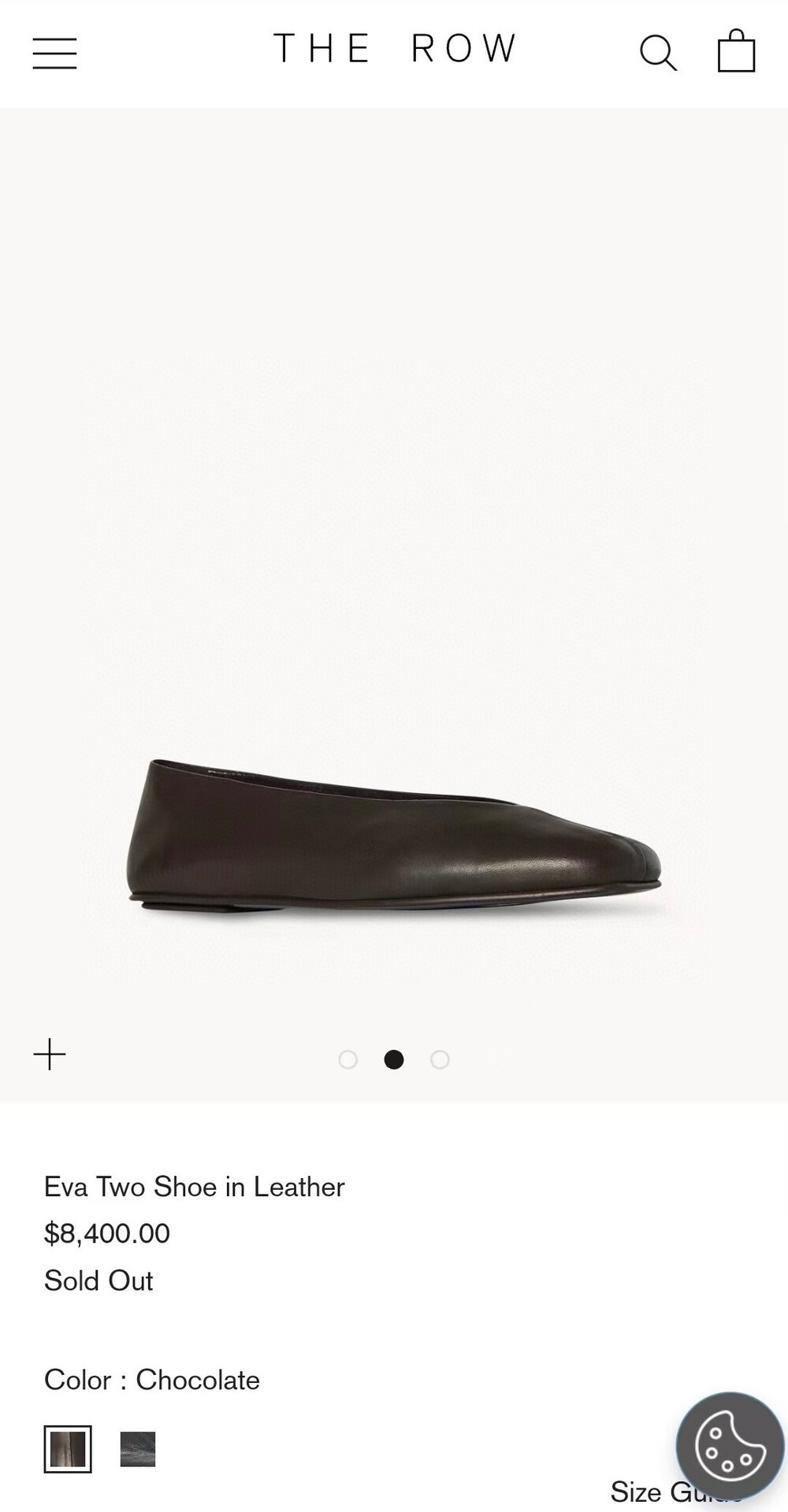Viewport: 788px width, 1512px height.
Task: Open the hamburger menu
Action: [54, 53]
